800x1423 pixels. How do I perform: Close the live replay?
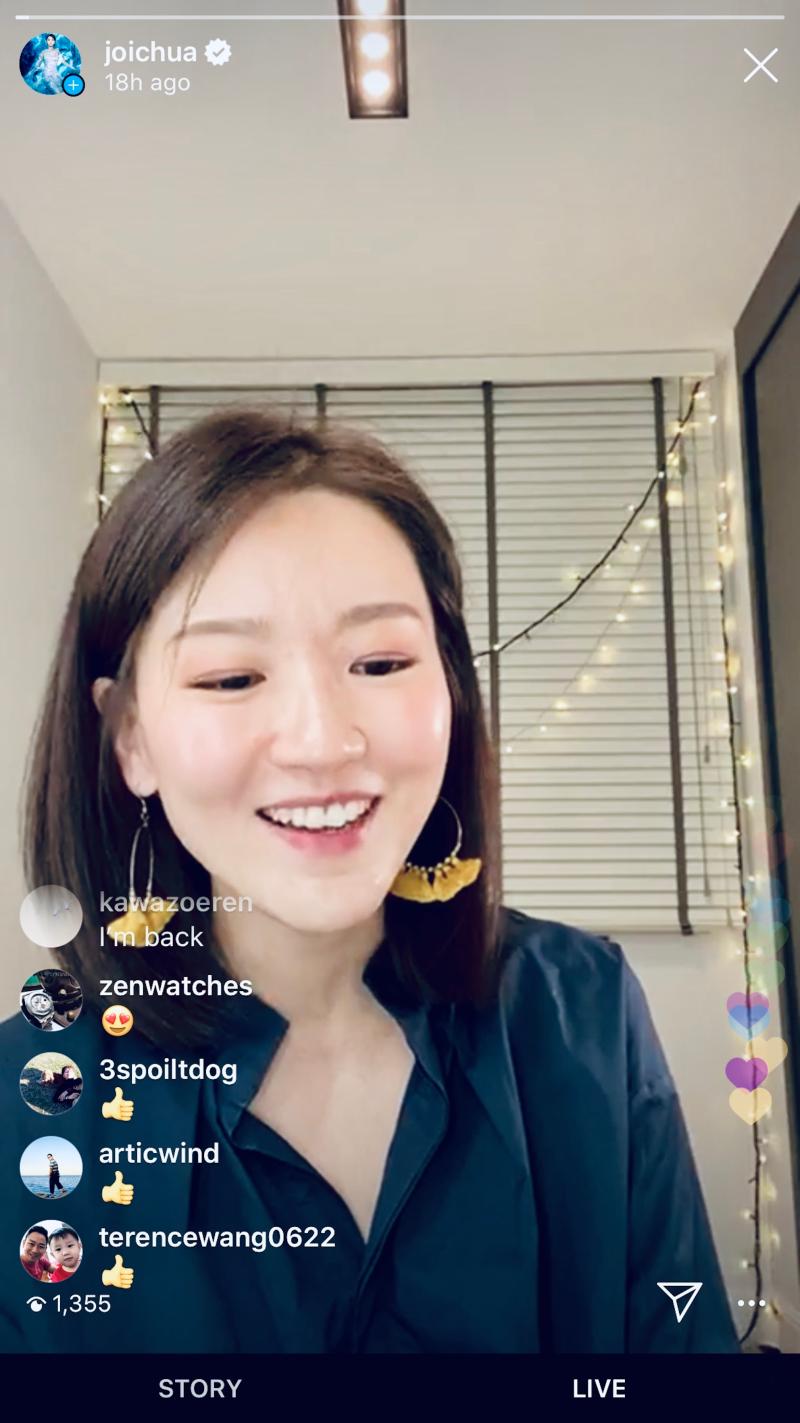tap(760, 66)
